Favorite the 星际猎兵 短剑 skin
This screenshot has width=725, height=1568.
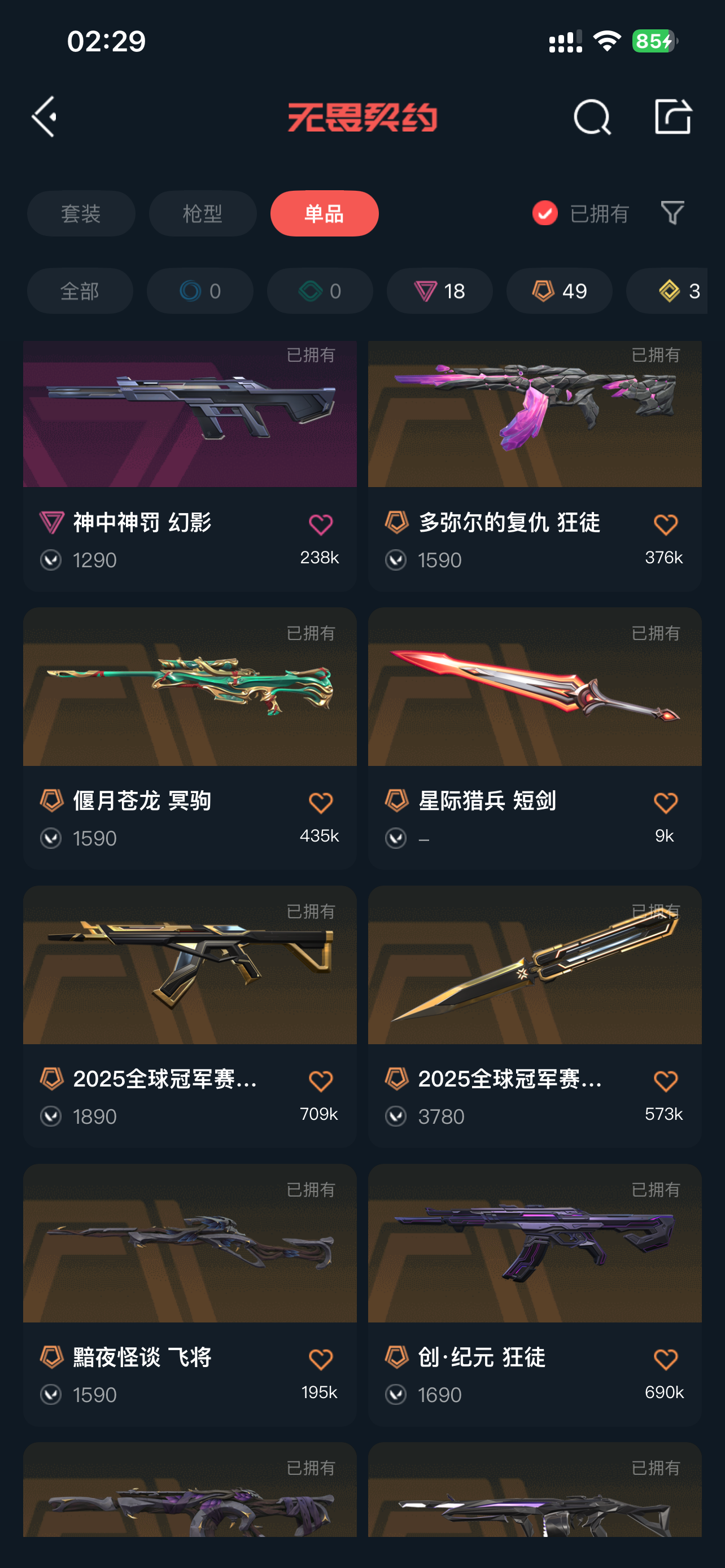click(665, 803)
